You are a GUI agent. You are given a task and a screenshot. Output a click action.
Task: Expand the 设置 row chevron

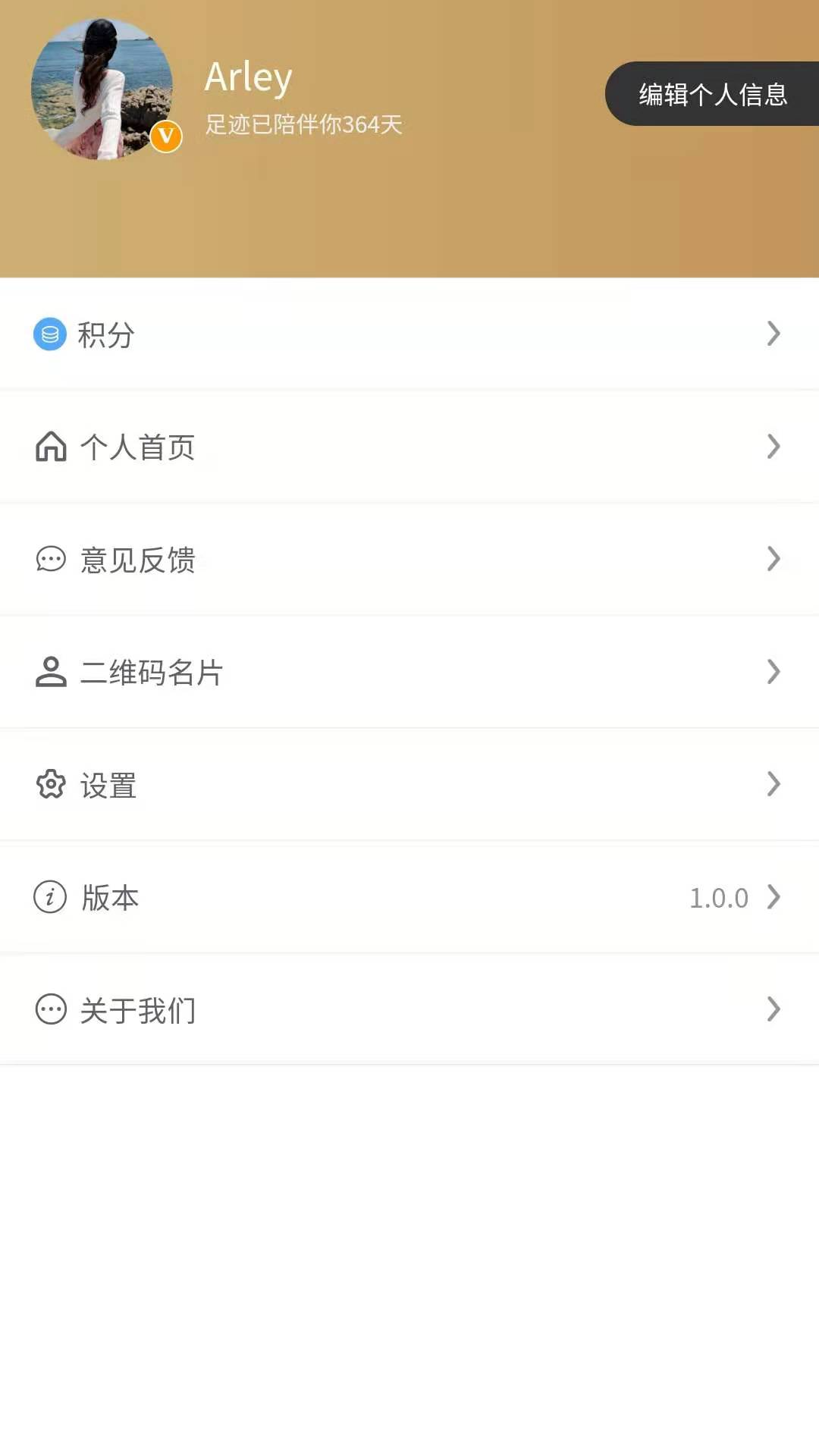pos(773,784)
